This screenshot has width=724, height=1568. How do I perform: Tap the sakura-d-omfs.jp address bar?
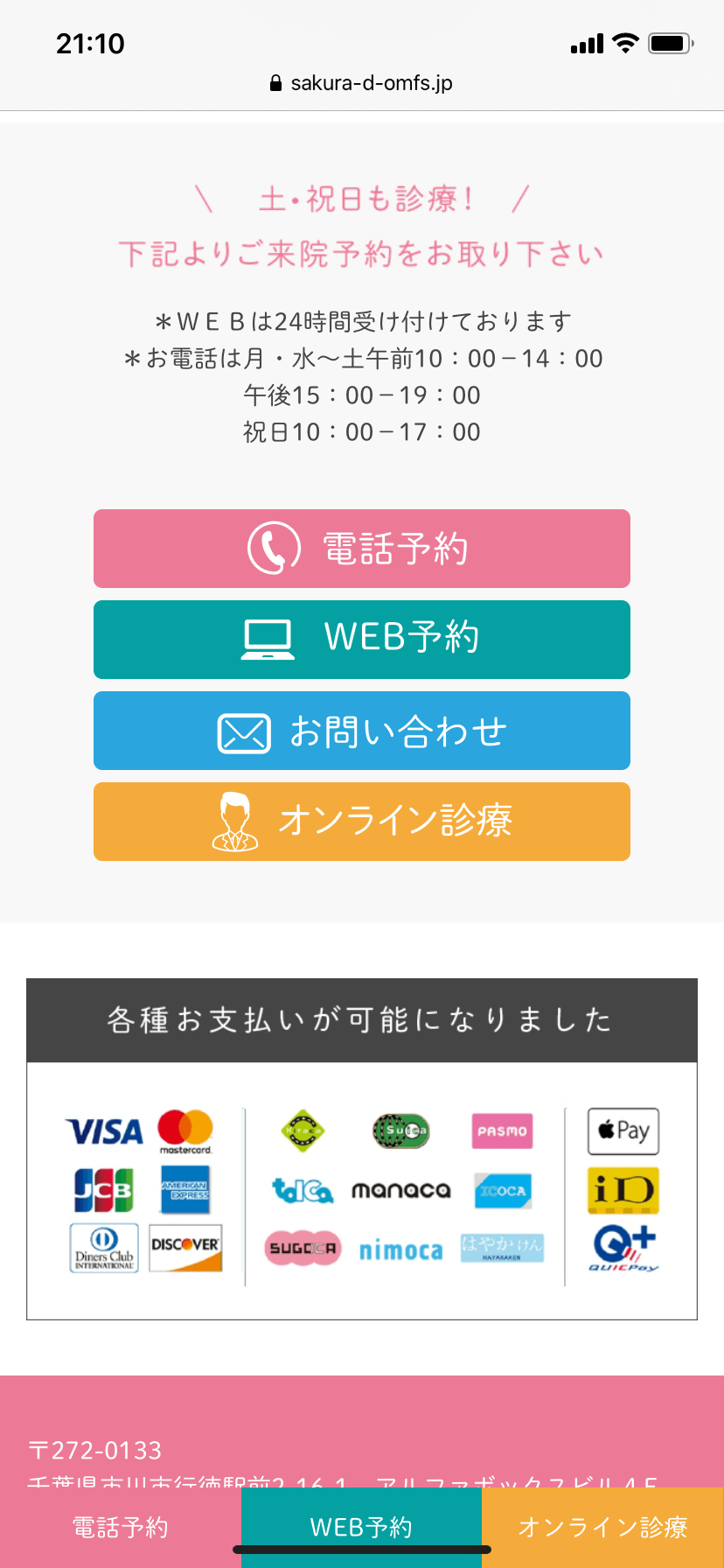pyautogui.click(x=362, y=83)
